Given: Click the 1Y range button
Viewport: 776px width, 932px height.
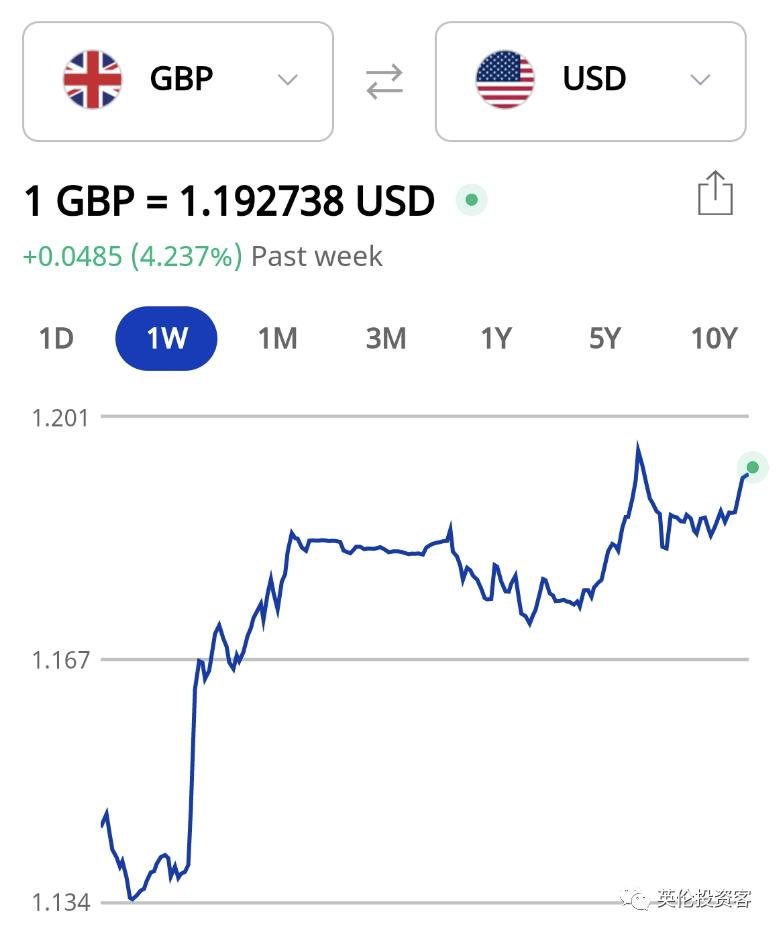Looking at the screenshot, I should pos(495,338).
